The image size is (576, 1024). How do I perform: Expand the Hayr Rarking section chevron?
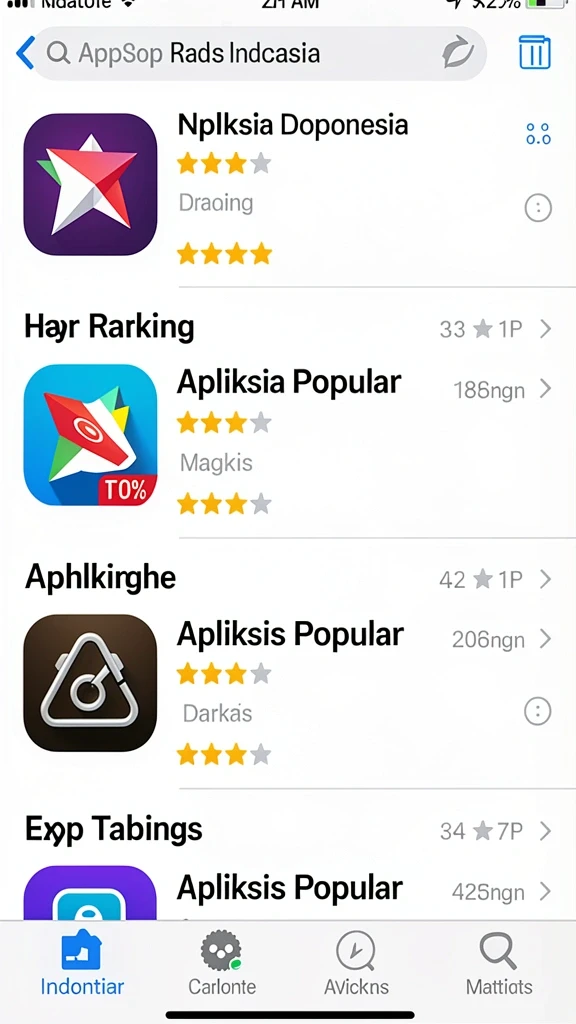coord(546,329)
